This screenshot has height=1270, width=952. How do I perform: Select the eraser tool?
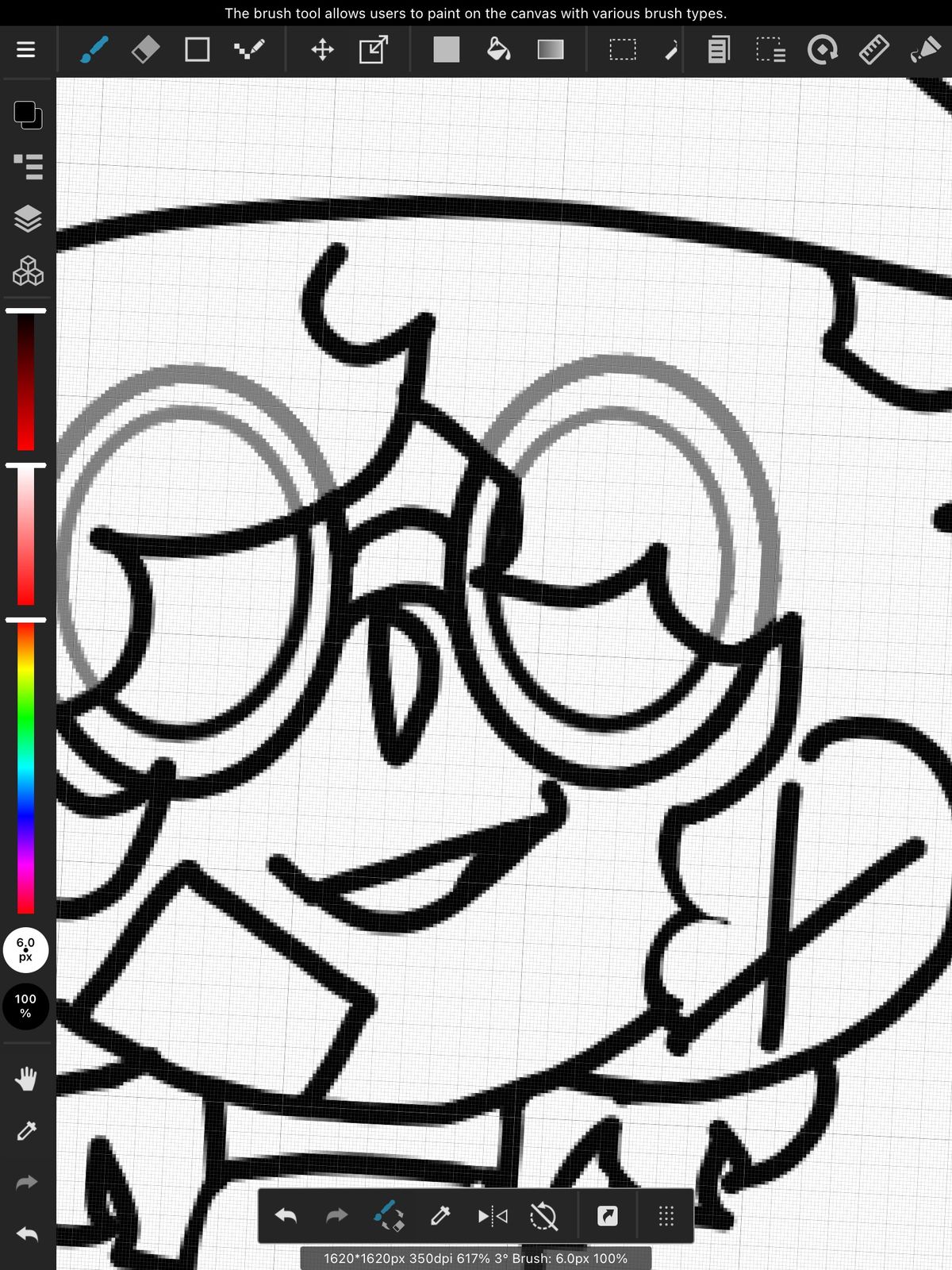click(145, 50)
